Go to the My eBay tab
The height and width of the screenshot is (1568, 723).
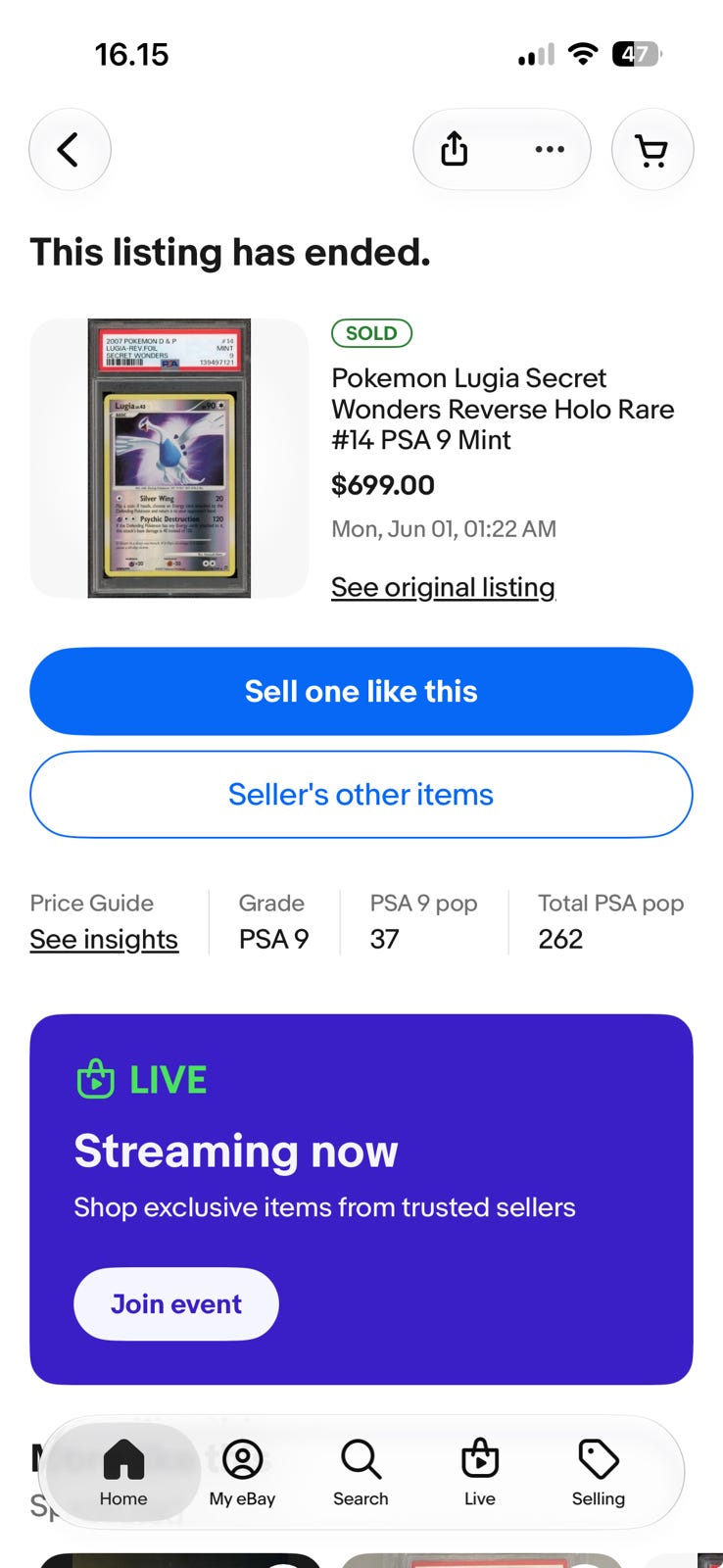point(242,1473)
